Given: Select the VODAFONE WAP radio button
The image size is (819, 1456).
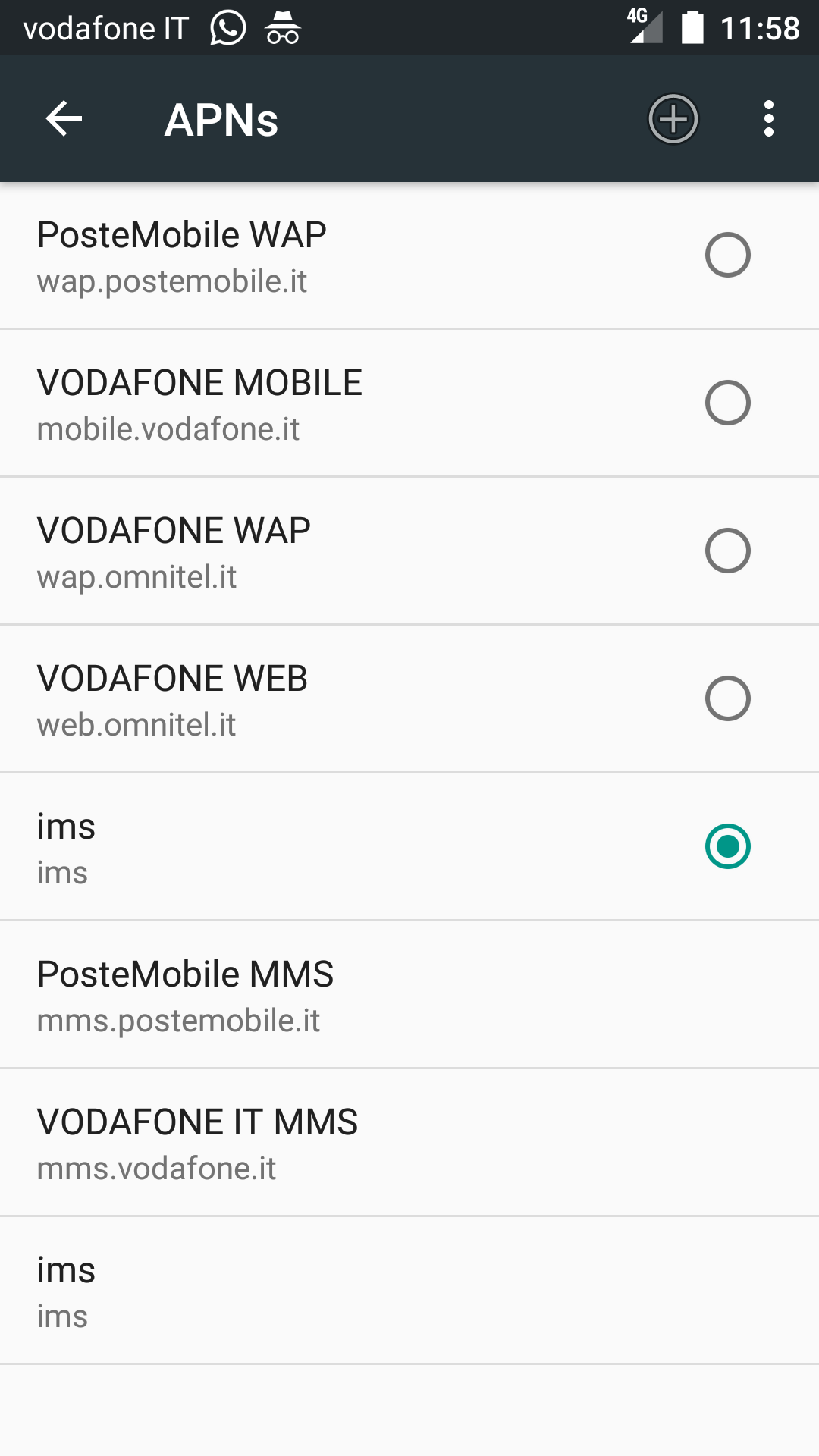Looking at the screenshot, I should tap(727, 551).
